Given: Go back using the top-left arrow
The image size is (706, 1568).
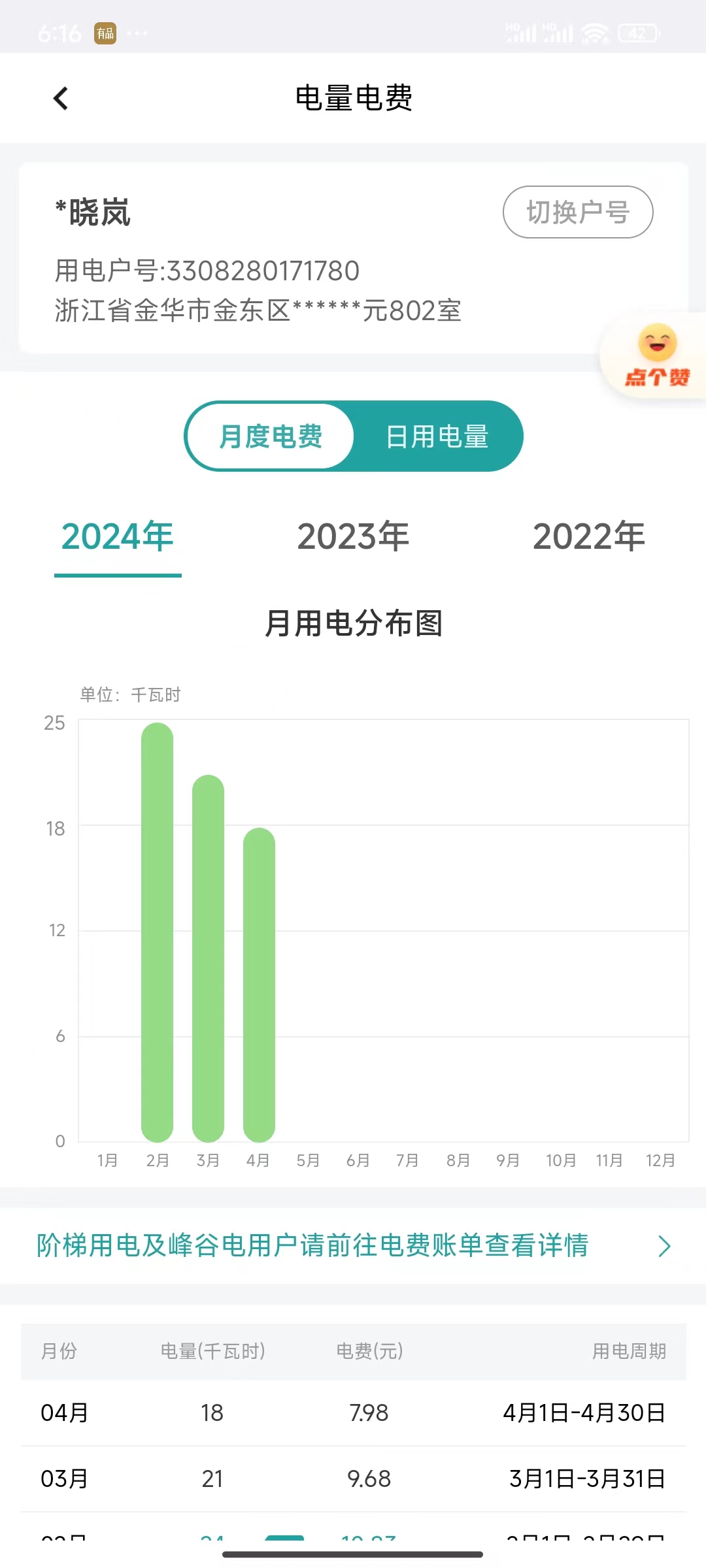Looking at the screenshot, I should click(x=61, y=99).
